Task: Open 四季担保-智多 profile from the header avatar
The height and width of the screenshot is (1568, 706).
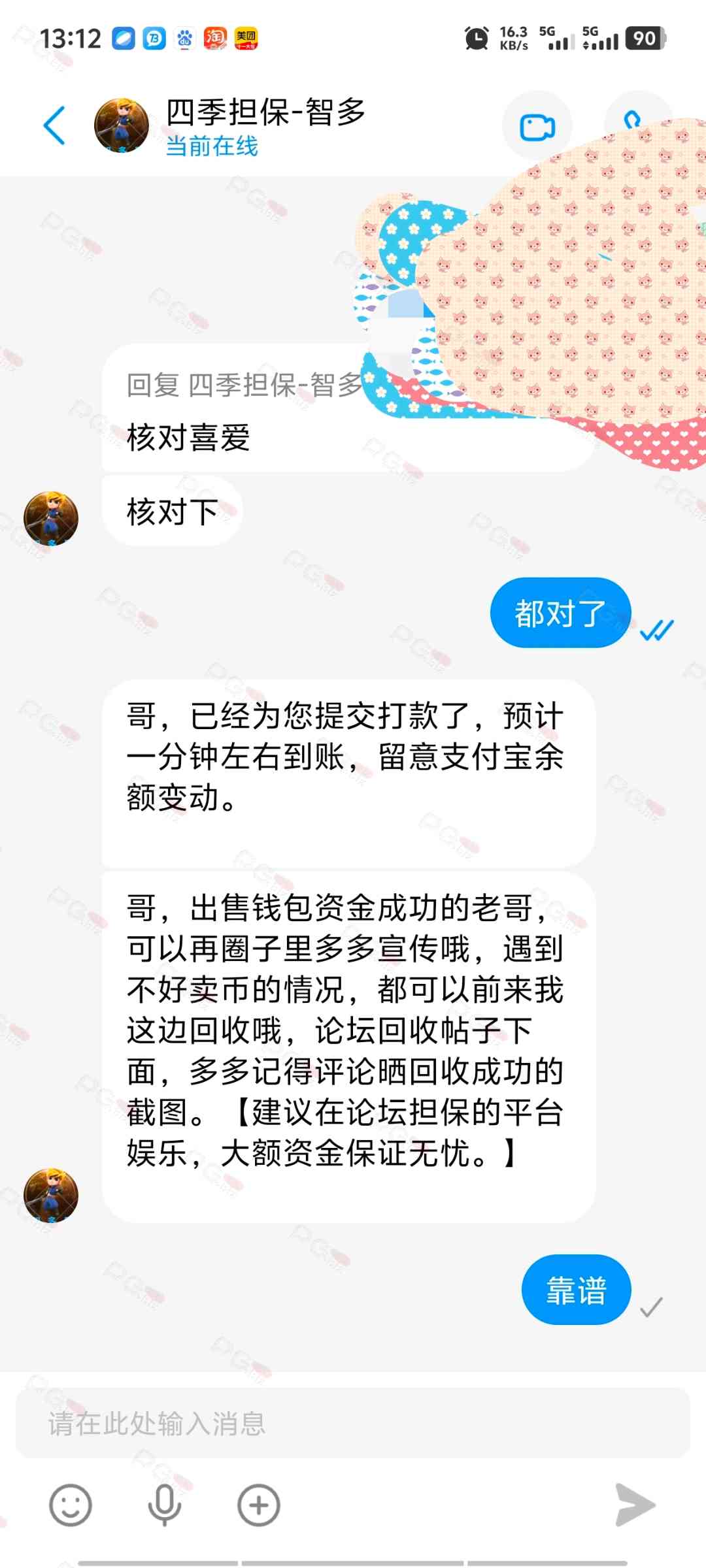Action: (122, 125)
